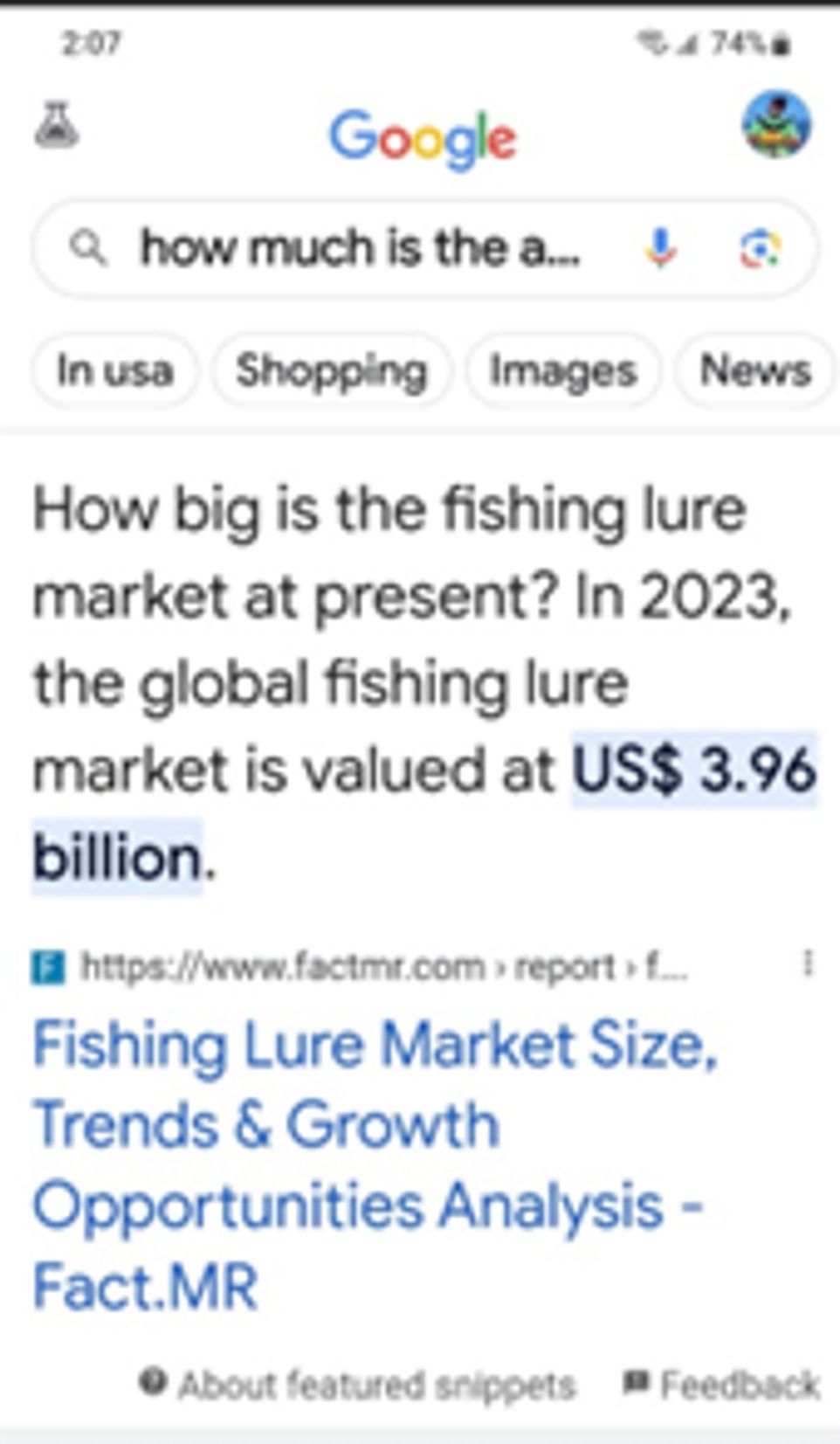This screenshot has height=1444, width=840.
Task: Open Google Lens camera search
Action: [760, 251]
